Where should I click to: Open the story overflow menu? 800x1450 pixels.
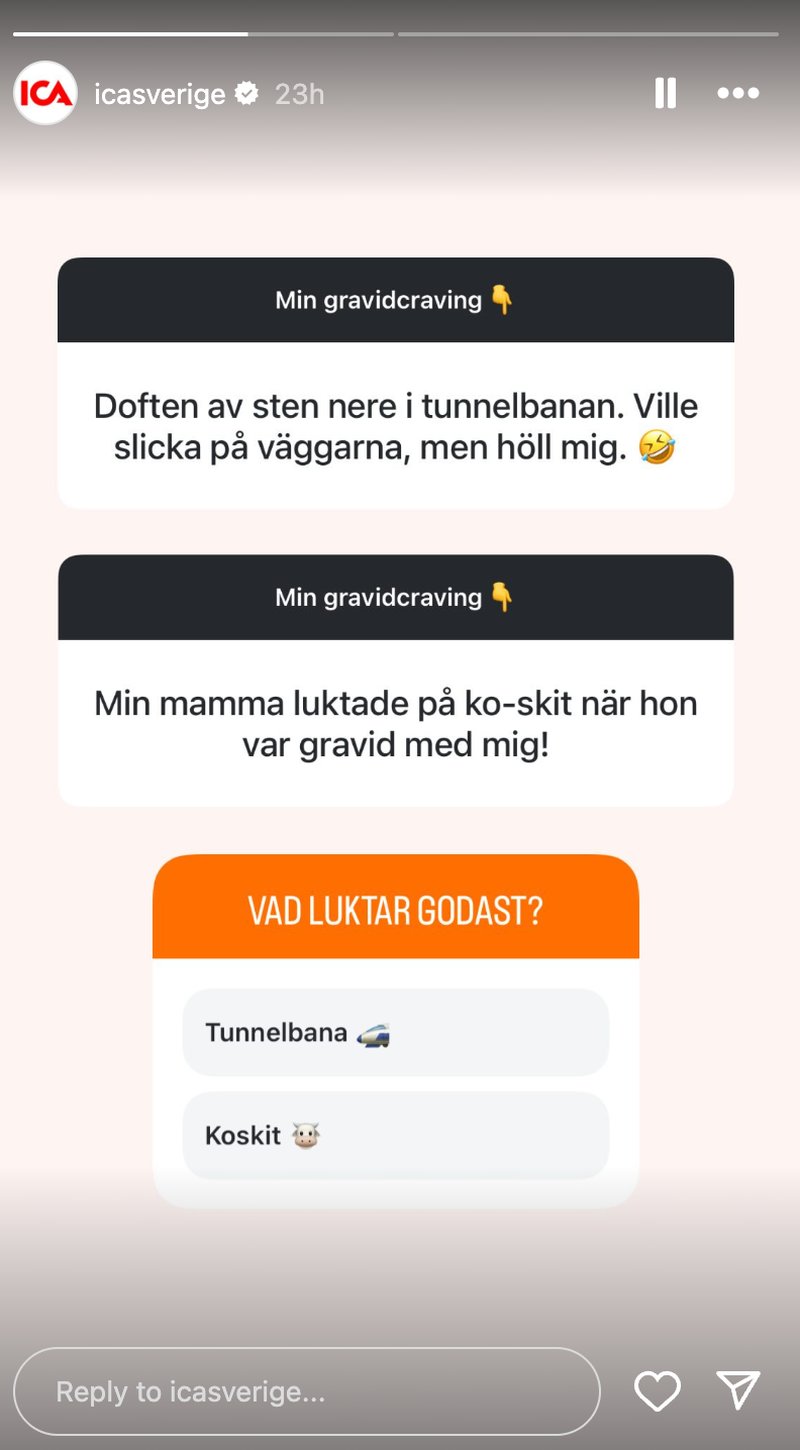[738, 93]
